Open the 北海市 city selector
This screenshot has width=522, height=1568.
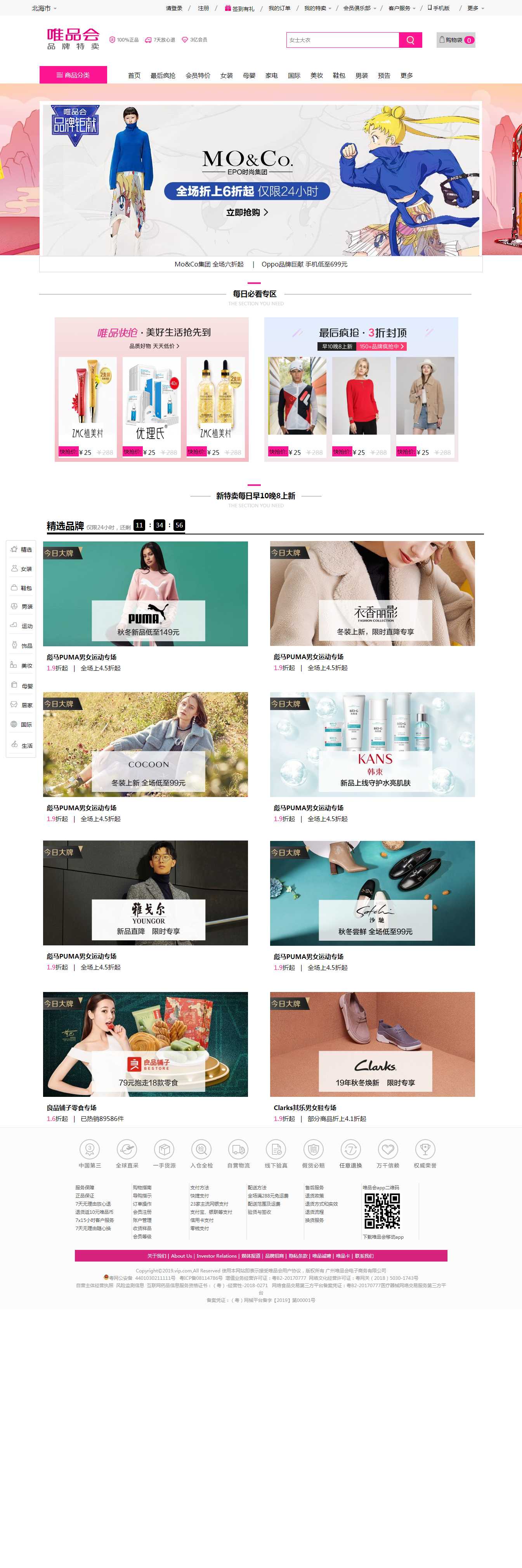44,9
